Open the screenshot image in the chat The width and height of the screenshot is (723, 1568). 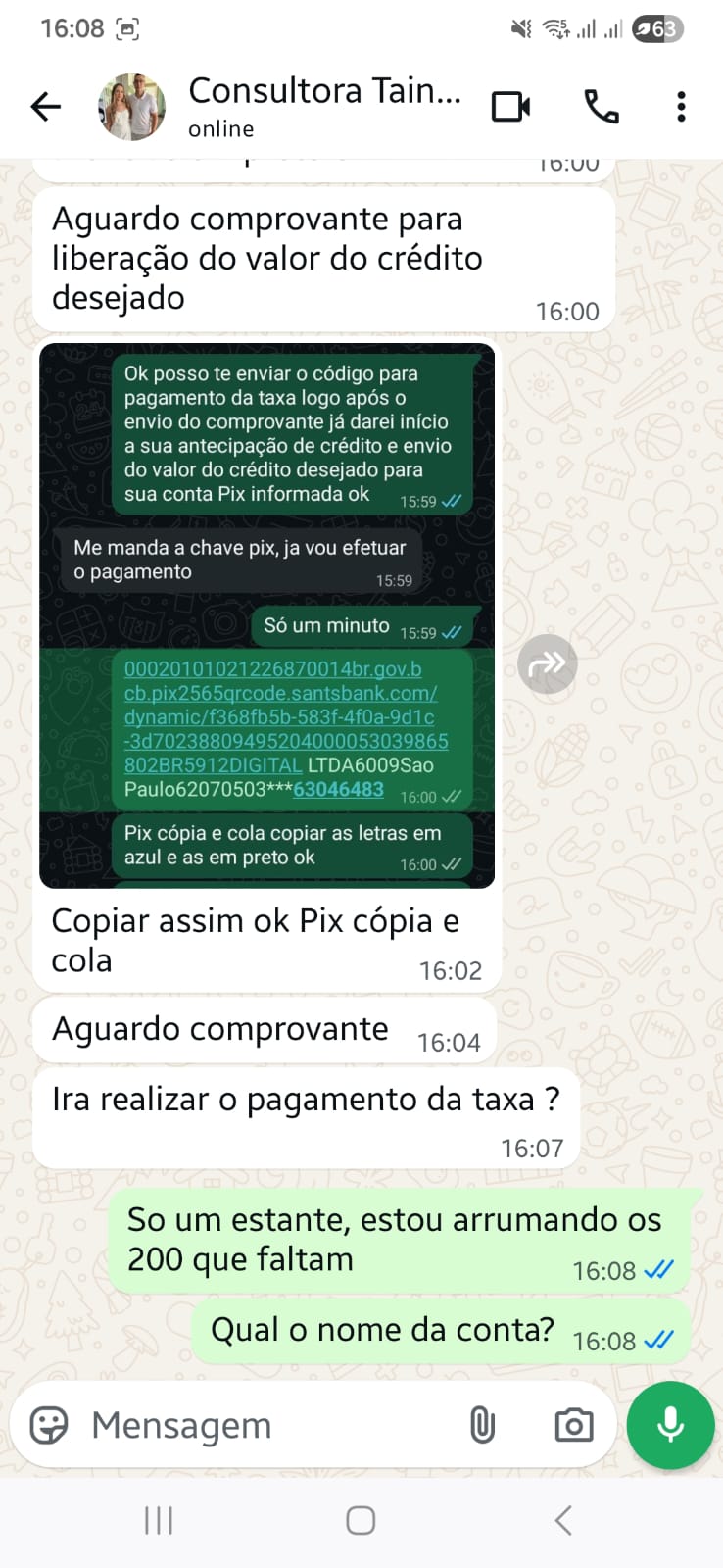click(266, 615)
